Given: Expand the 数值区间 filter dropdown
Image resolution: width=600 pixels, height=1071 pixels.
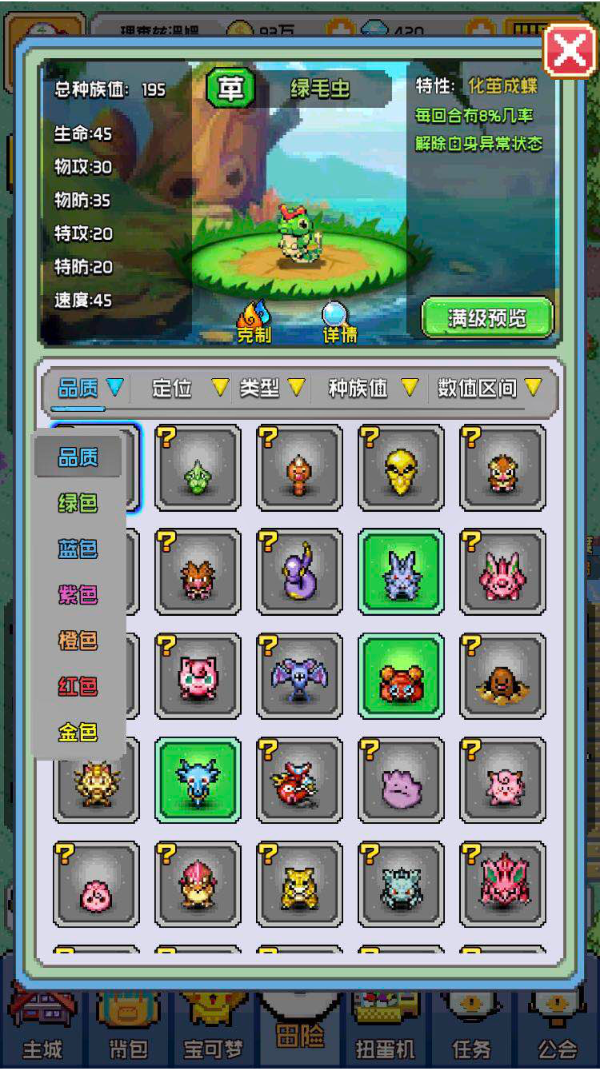Looking at the screenshot, I should tap(490, 388).
